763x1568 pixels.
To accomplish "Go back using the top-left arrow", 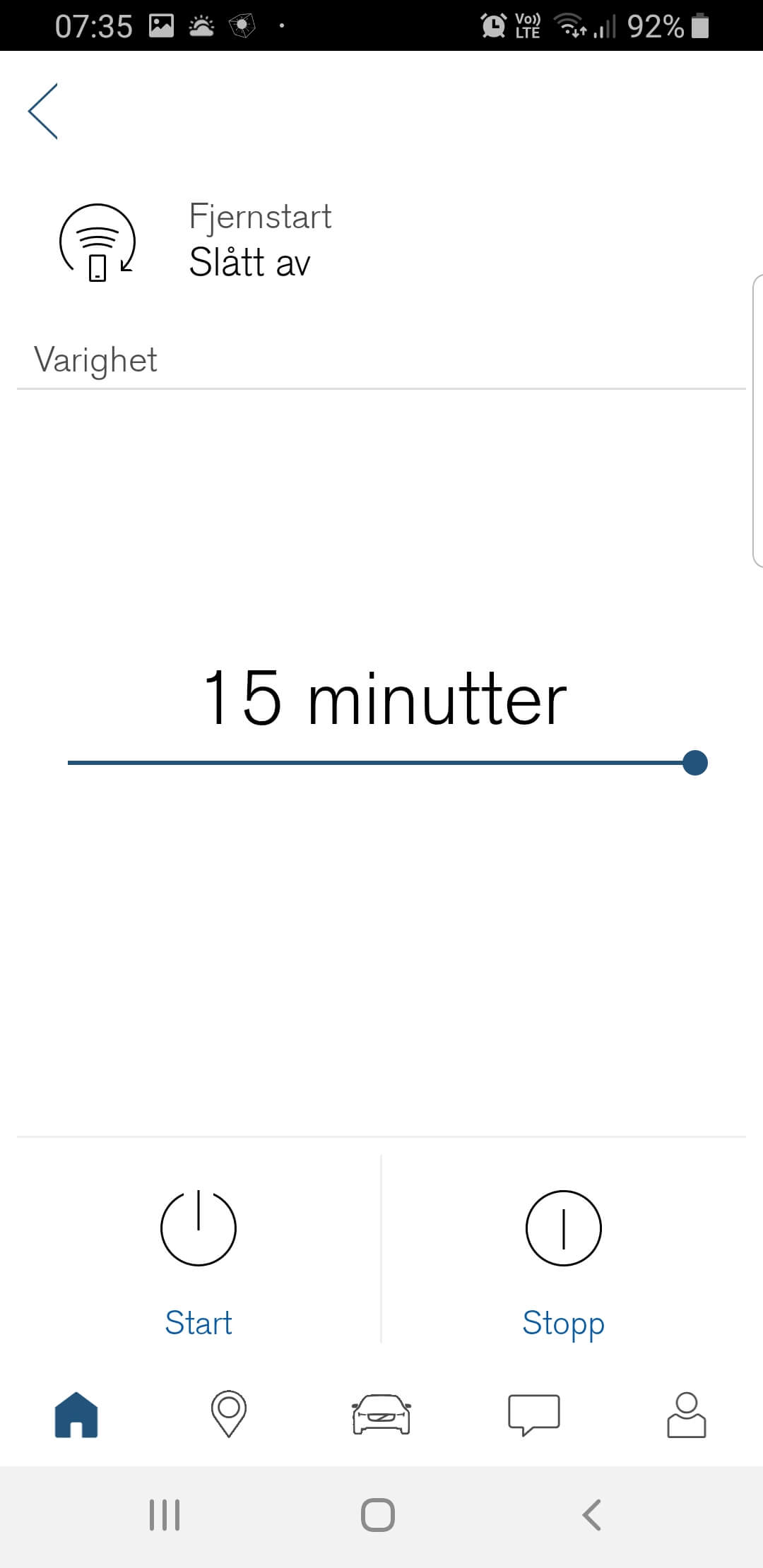I will click(x=44, y=112).
